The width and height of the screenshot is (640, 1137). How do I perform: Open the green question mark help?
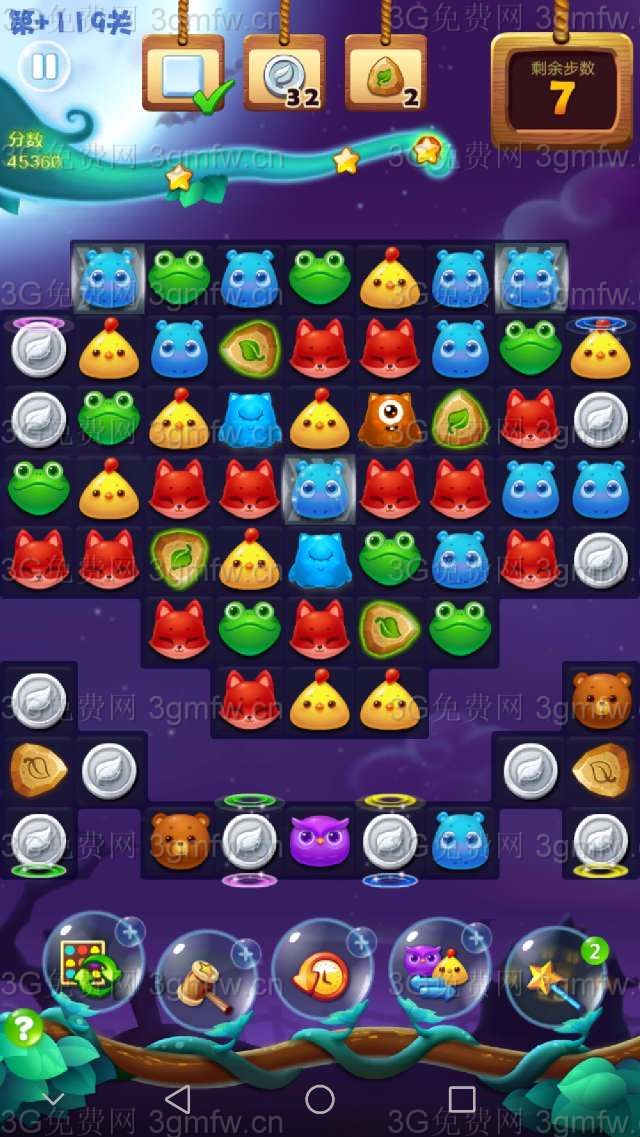click(22, 1027)
